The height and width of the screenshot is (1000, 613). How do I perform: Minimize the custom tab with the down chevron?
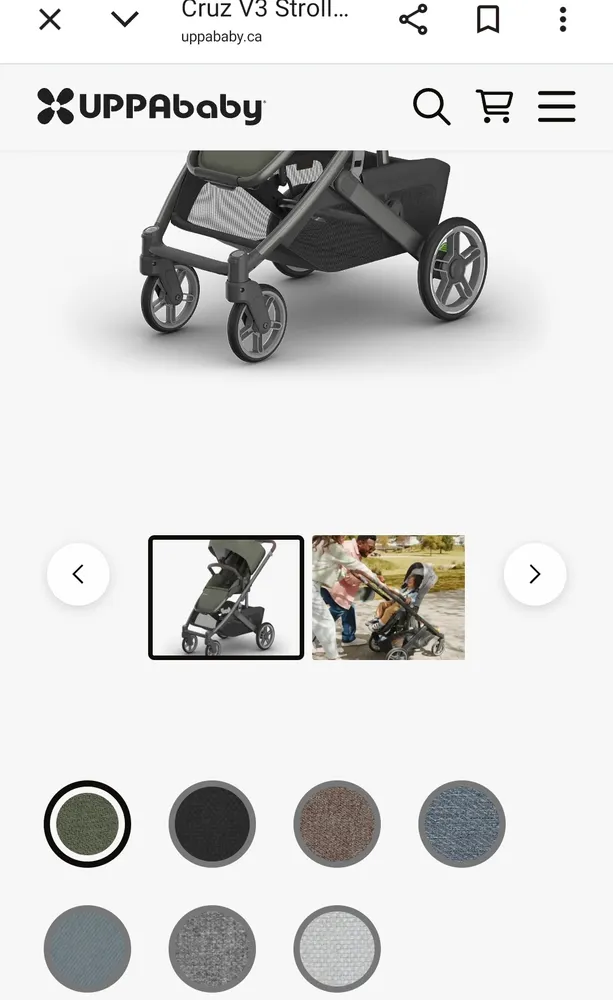pyautogui.click(x=125, y=19)
